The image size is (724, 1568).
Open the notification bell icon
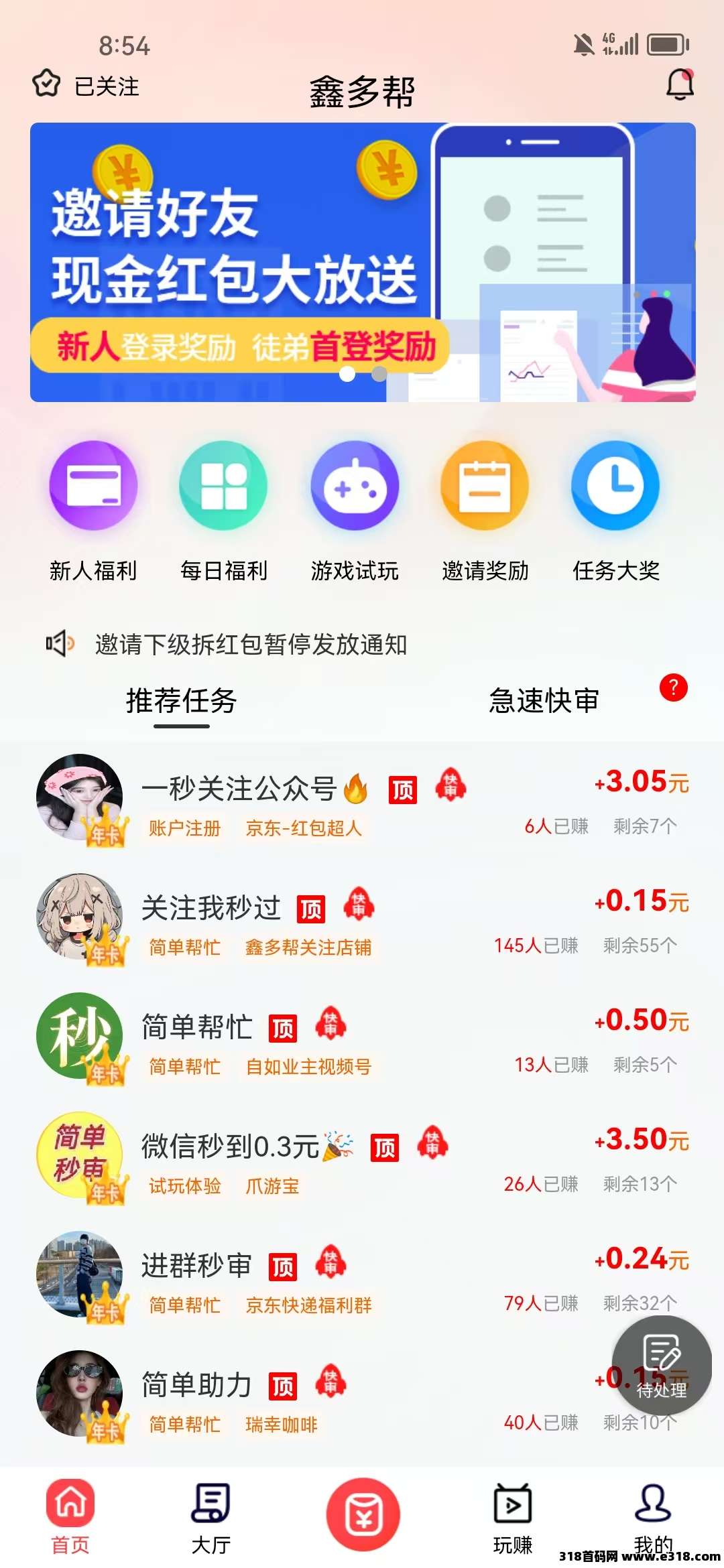(x=680, y=86)
